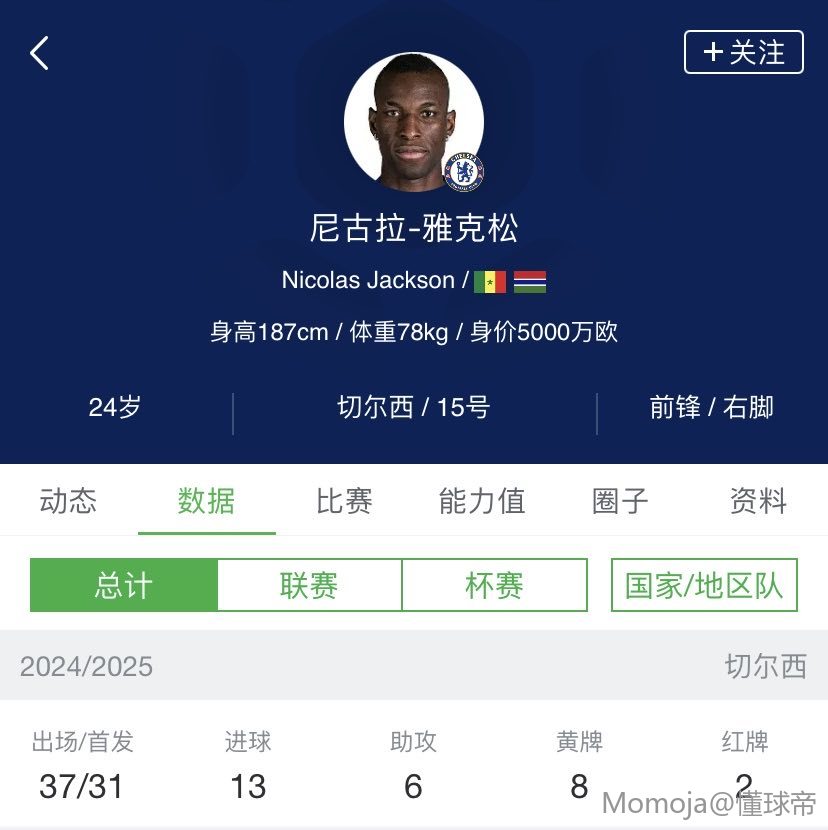Open Nicolas Jackson's profile photo

coord(413,122)
